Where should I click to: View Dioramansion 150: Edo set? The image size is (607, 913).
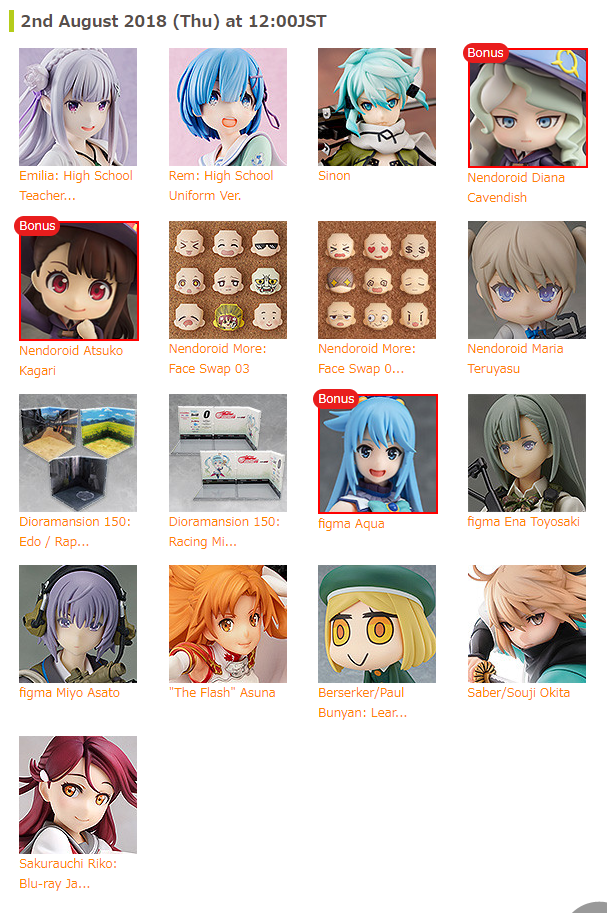(78, 453)
